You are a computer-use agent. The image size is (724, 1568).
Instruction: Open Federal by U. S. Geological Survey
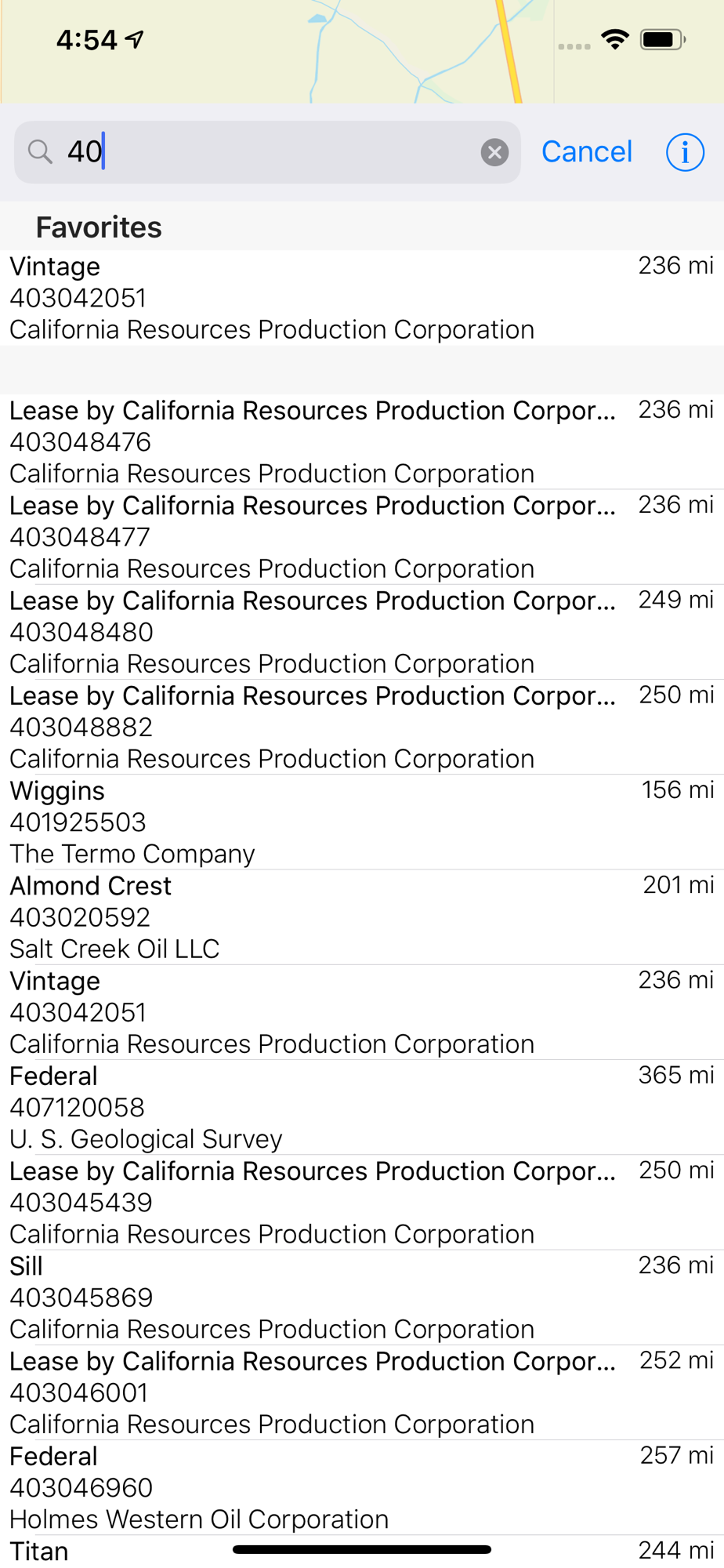(362, 1107)
